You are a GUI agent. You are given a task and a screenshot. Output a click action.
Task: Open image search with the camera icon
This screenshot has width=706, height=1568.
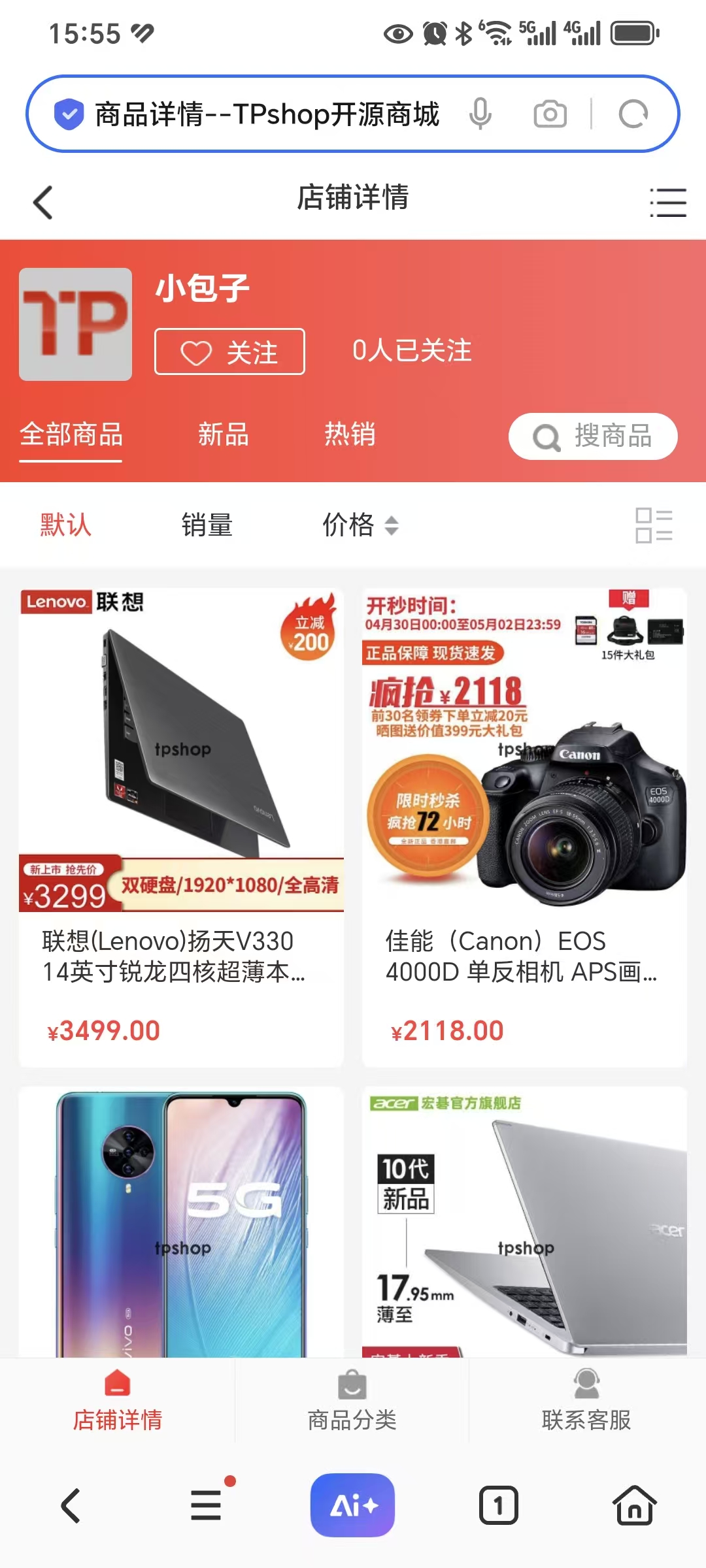[x=549, y=112]
